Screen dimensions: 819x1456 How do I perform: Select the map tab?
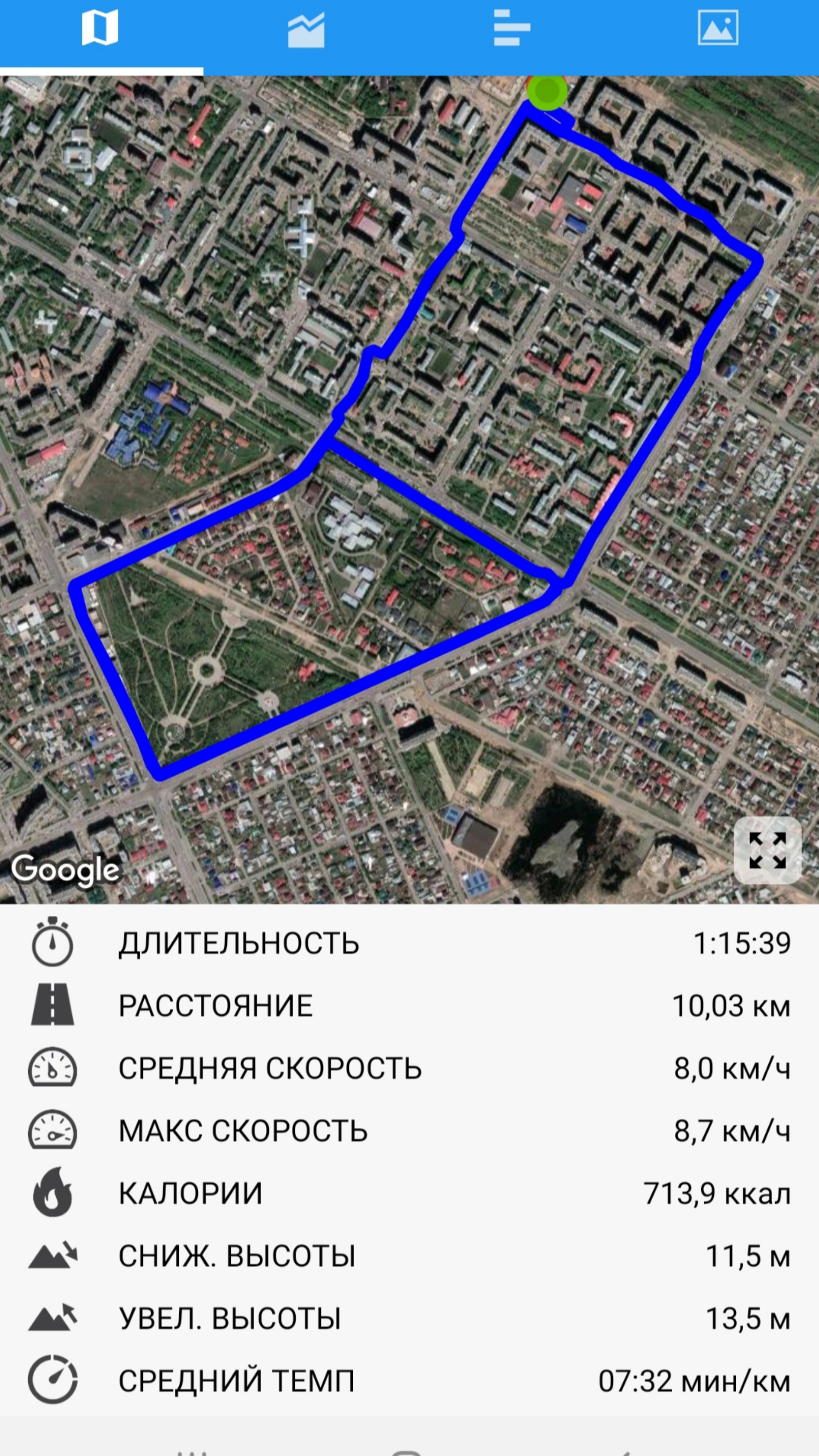coord(100,28)
